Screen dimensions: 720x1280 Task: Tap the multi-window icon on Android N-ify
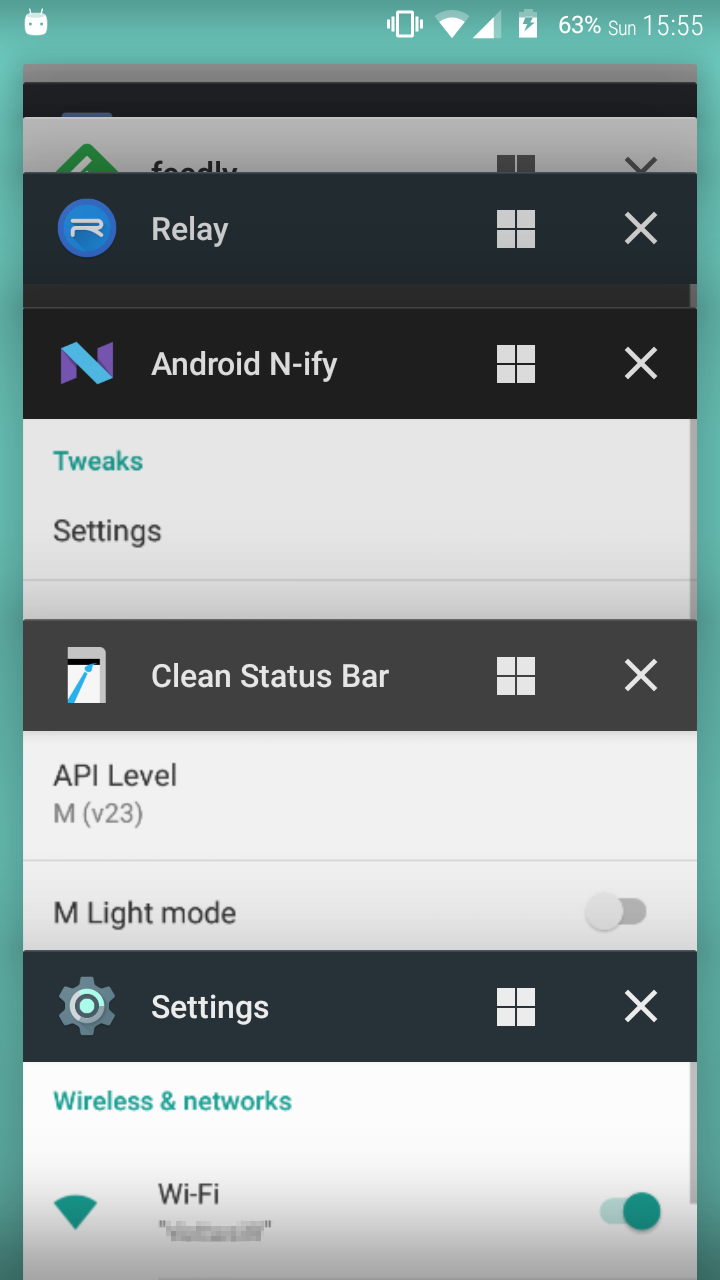pyautogui.click(x=516, y=363)
